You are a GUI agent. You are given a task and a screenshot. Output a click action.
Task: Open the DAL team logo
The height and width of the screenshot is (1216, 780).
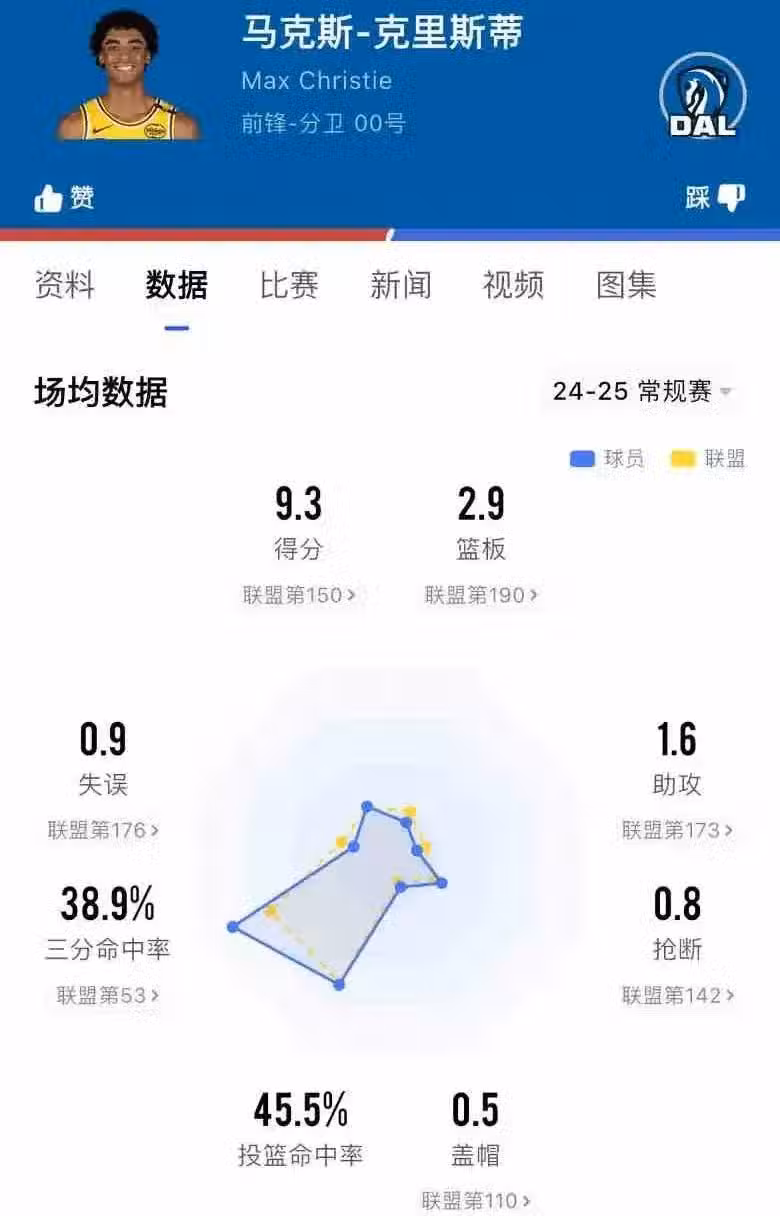pyautogui.click(x=702, y=98)
